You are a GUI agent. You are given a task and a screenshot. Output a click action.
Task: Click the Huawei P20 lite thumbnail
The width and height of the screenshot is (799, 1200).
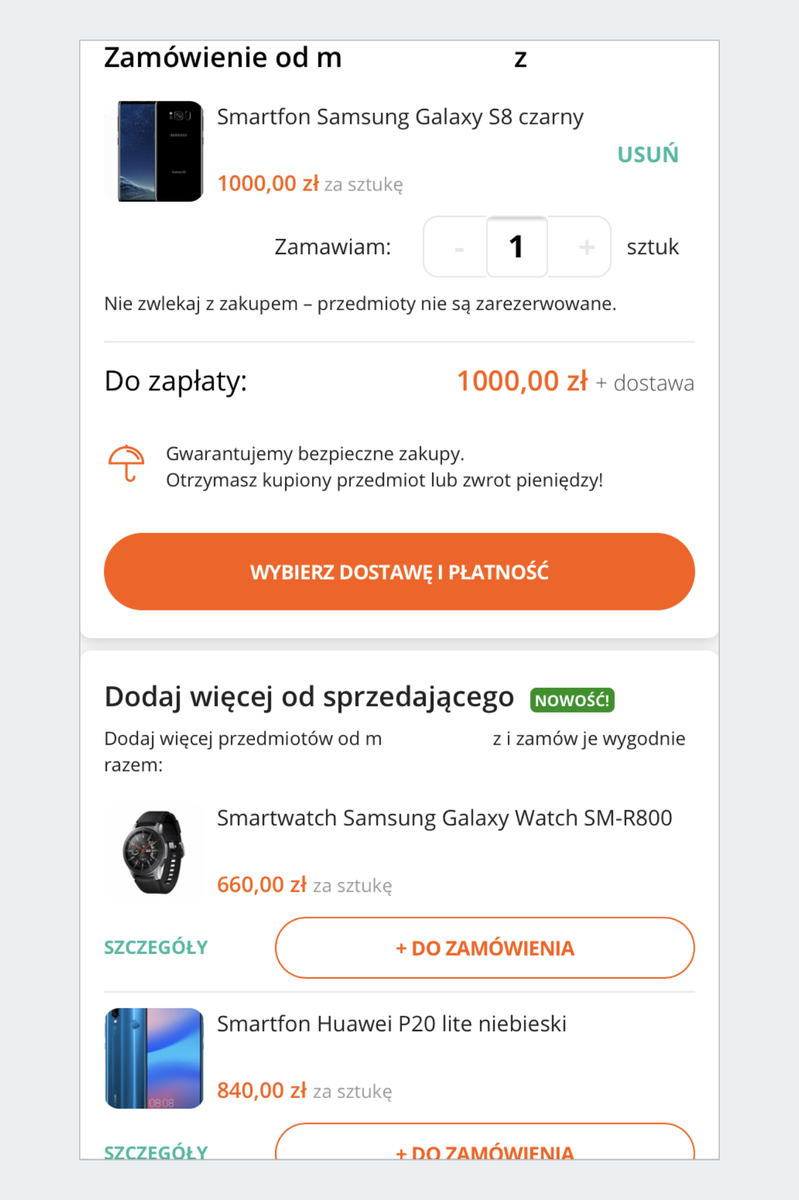[x=154, y=1058]
